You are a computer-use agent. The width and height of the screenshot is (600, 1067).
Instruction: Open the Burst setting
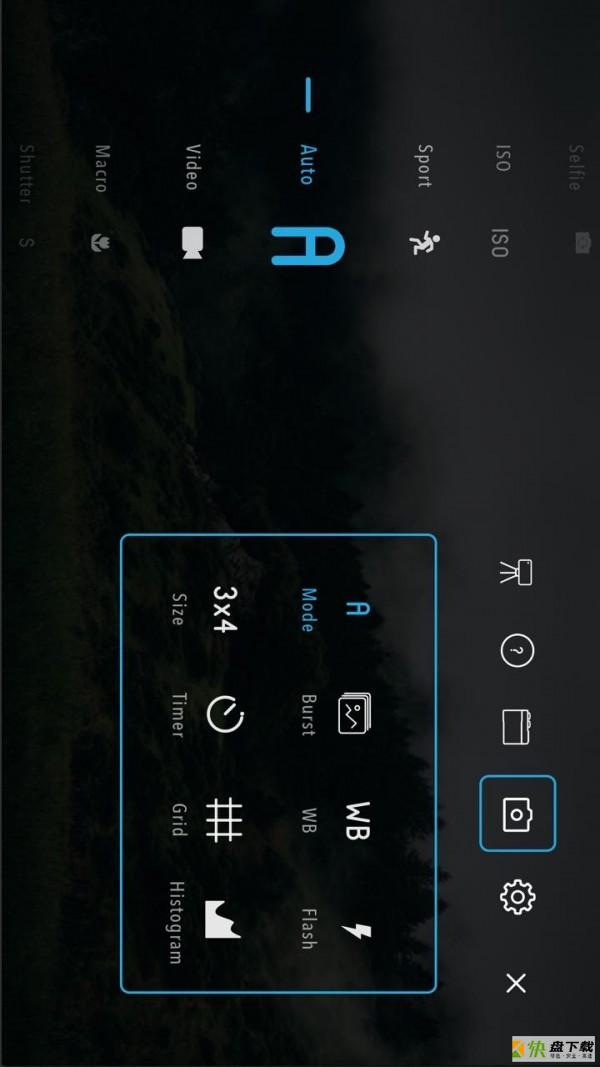[x=355, y=714]
